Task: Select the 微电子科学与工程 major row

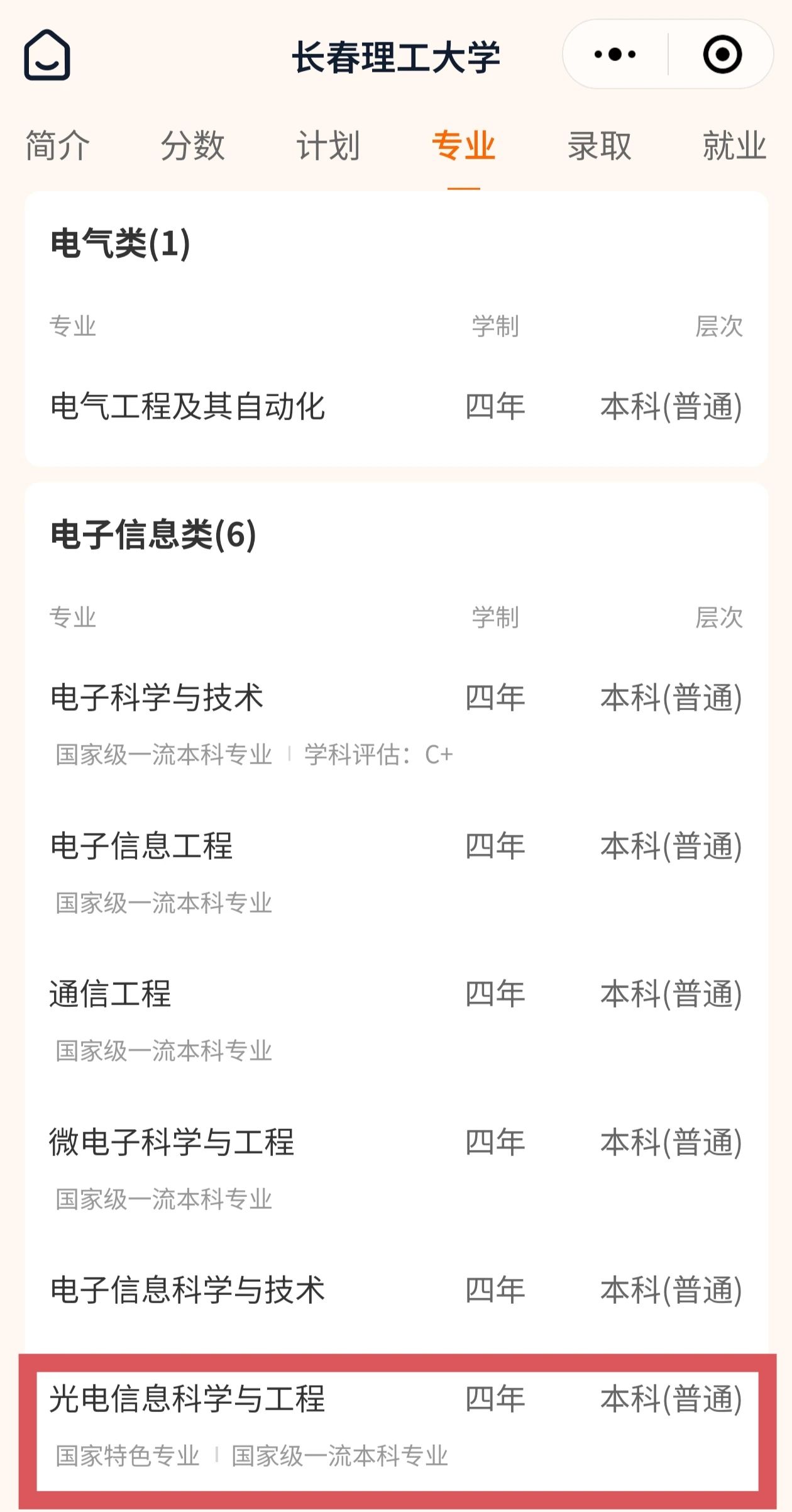Action: click(172, 1142)
